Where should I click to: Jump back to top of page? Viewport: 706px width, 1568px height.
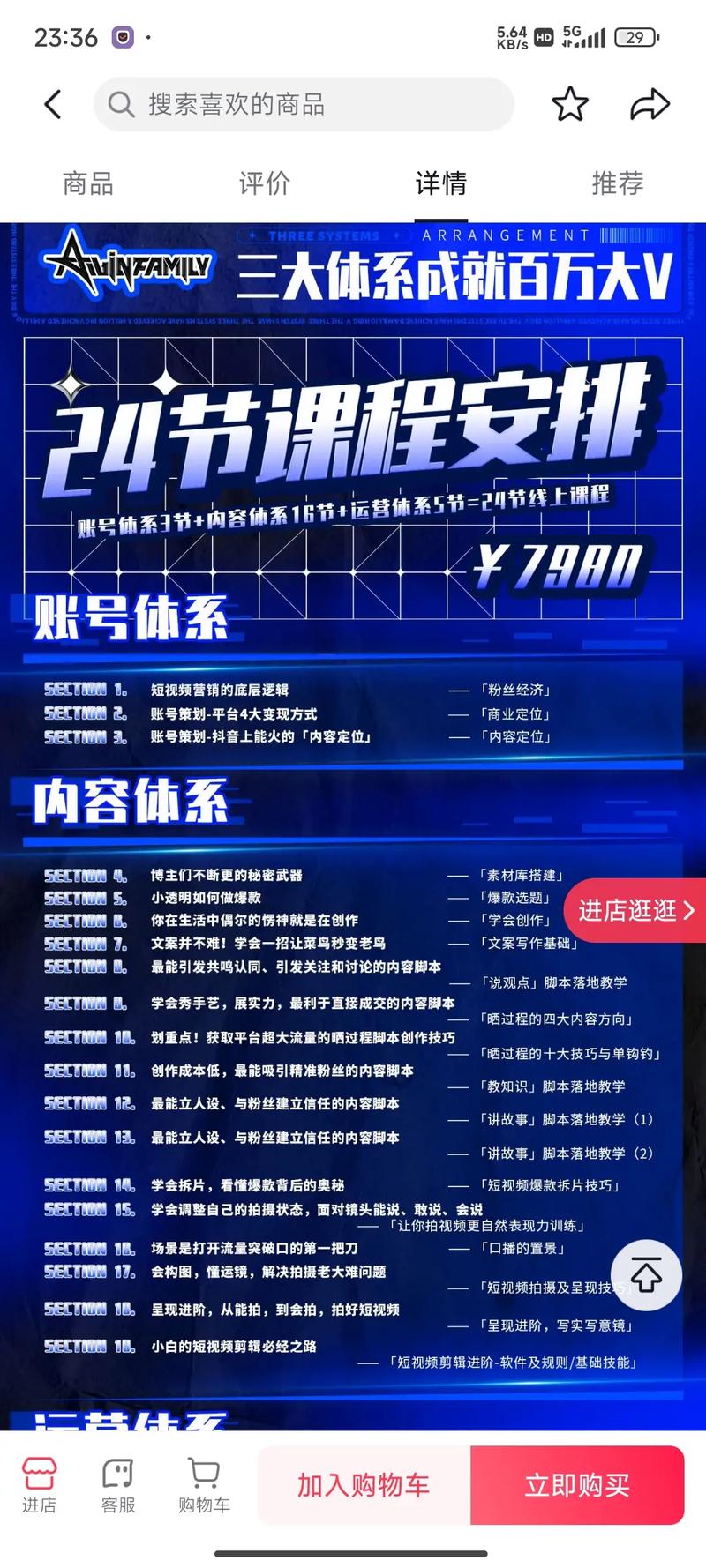click(x=646, y=1275)
